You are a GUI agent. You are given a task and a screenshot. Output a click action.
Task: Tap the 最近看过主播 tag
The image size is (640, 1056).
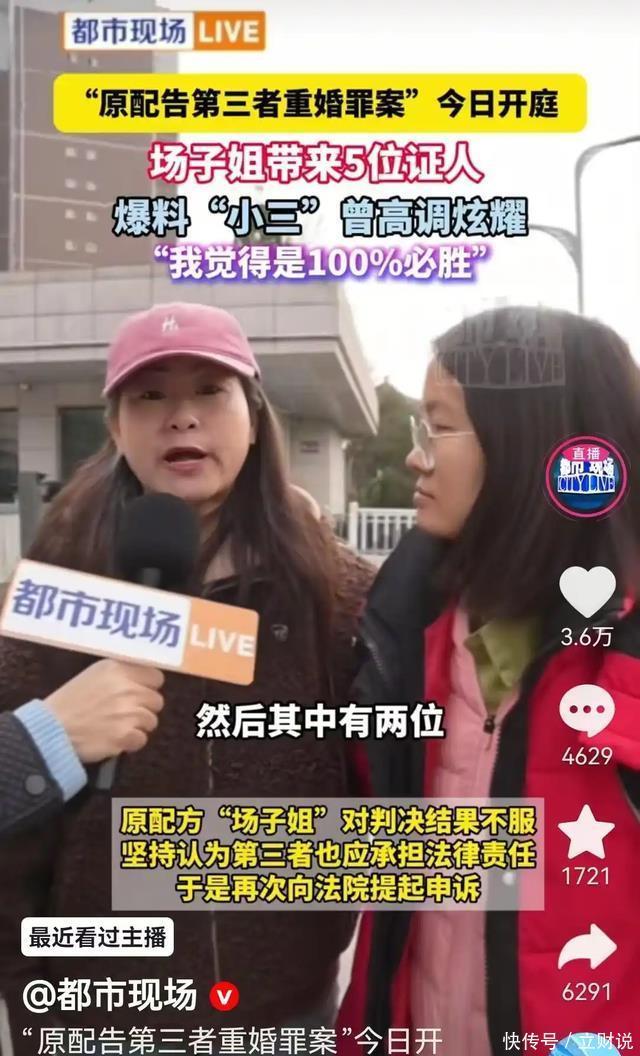point(97,937)
